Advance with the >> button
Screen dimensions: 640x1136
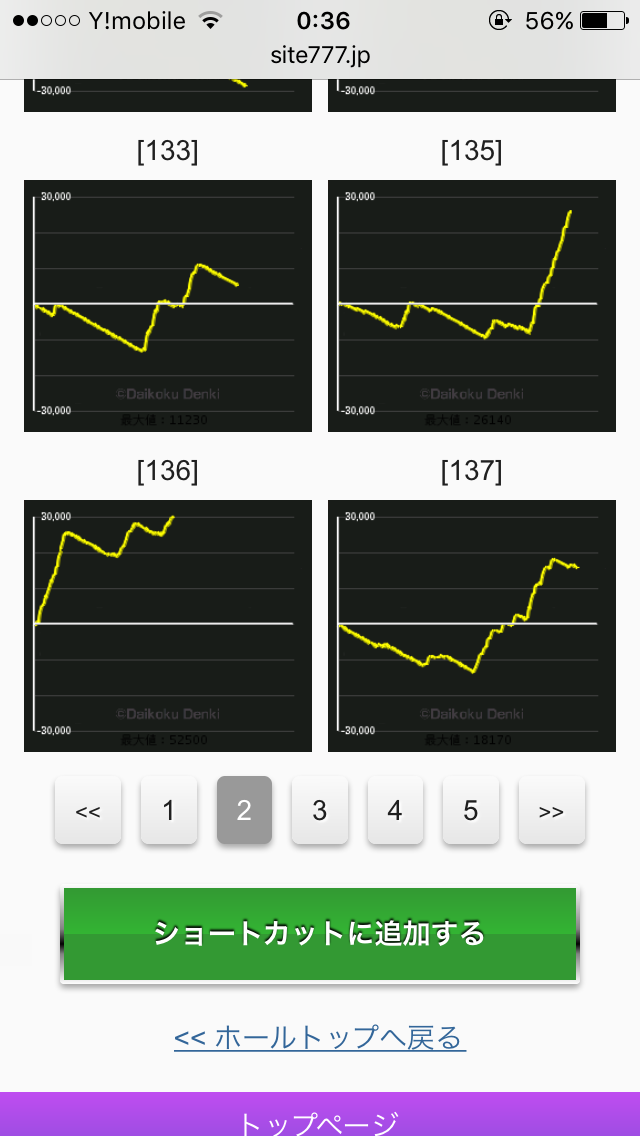click(552, 810)
